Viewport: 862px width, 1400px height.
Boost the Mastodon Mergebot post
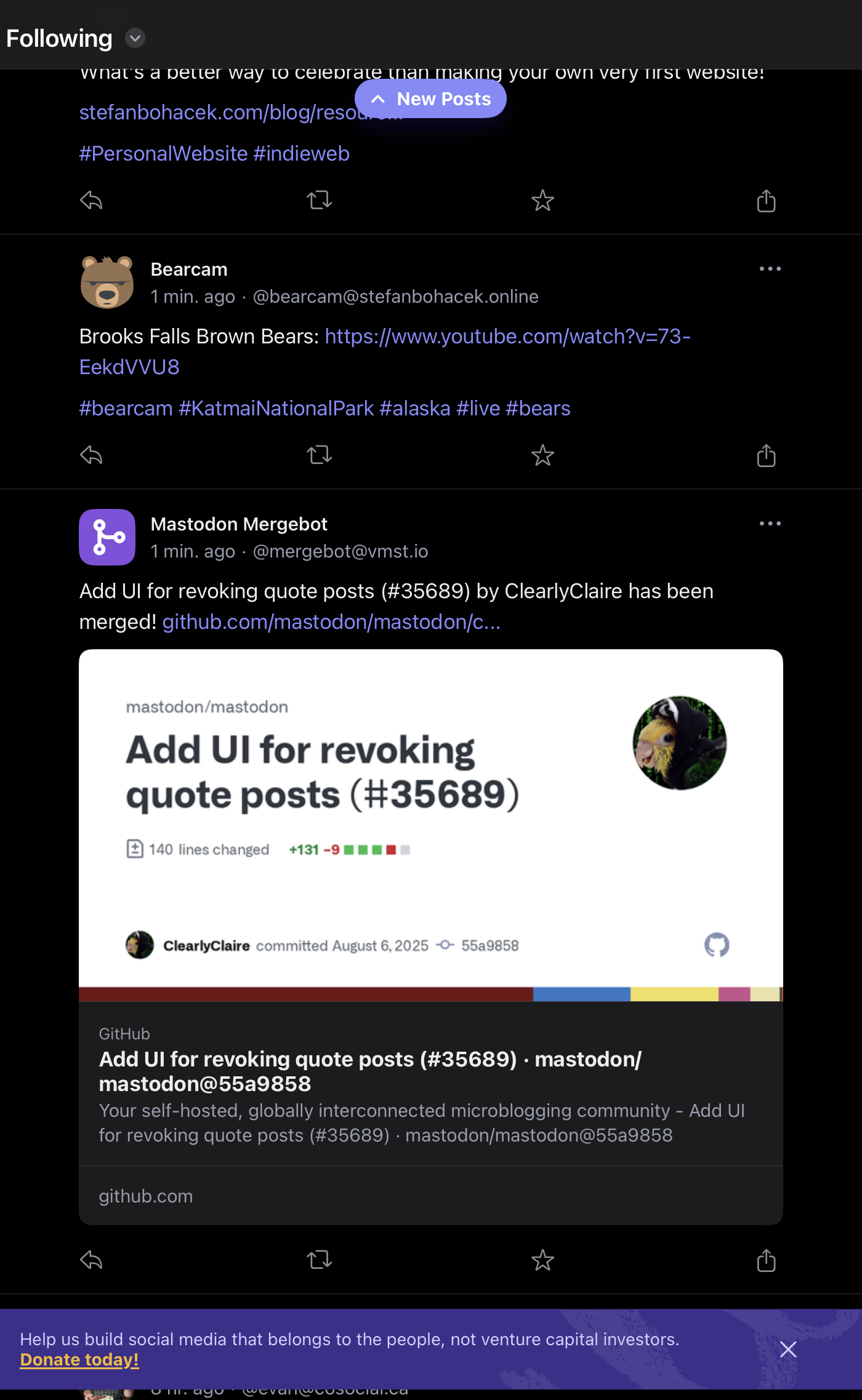[x=319, y=1260]
